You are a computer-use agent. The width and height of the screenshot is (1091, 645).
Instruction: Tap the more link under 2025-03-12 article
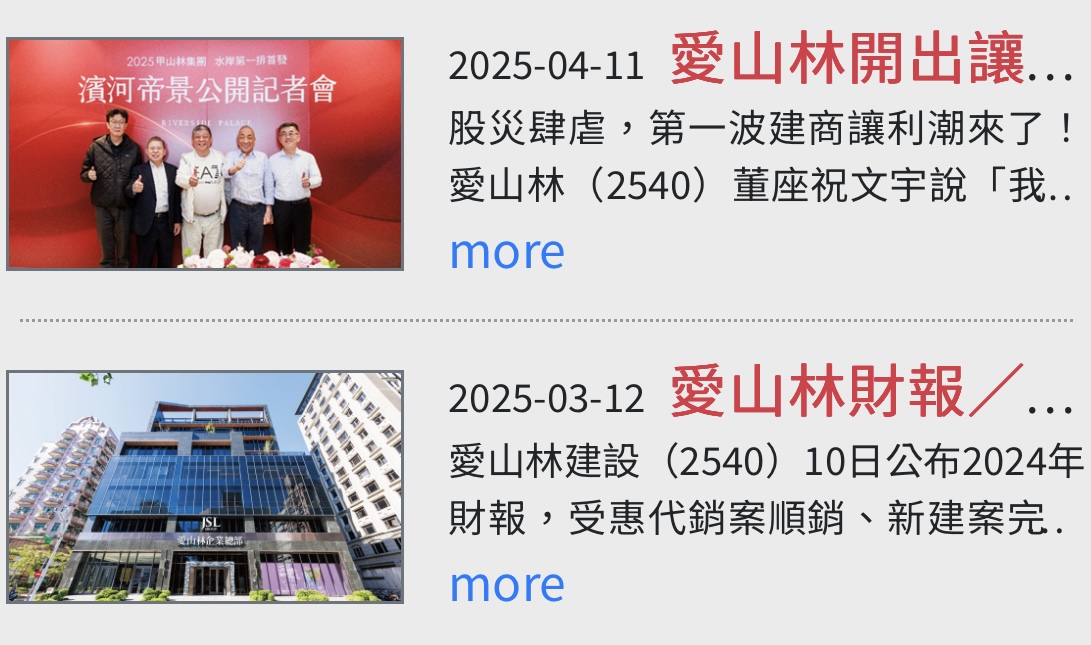tap(507, 585)
